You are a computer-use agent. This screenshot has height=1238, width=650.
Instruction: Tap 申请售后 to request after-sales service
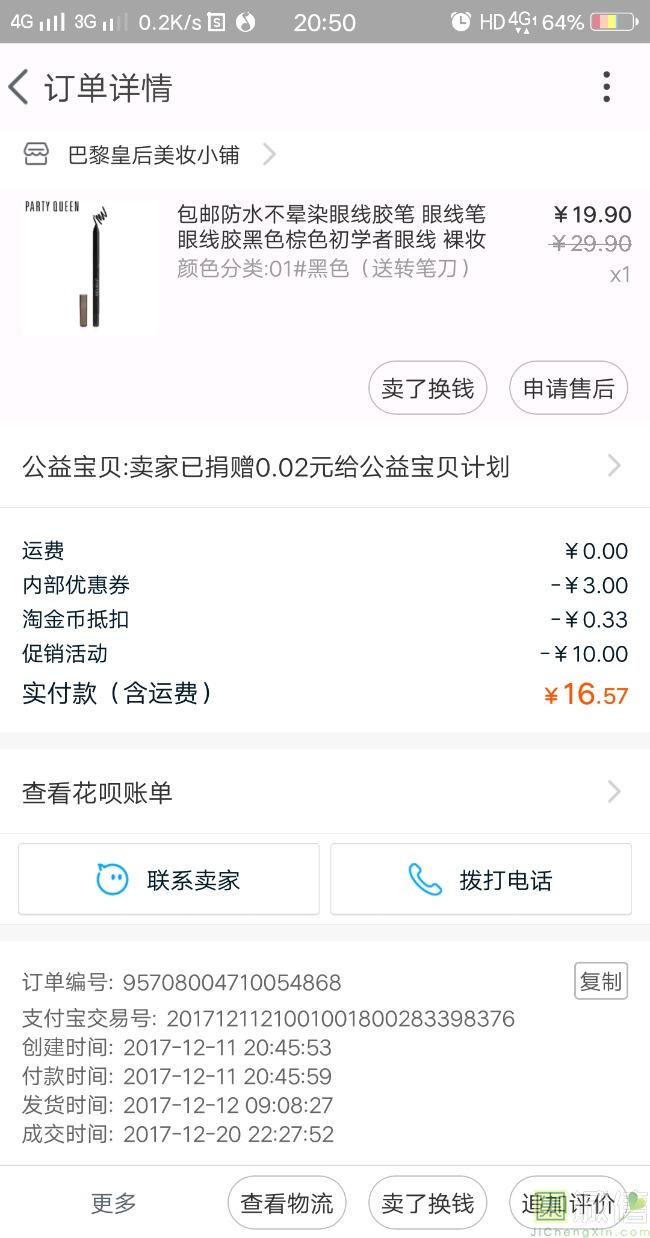click(568, 389)
